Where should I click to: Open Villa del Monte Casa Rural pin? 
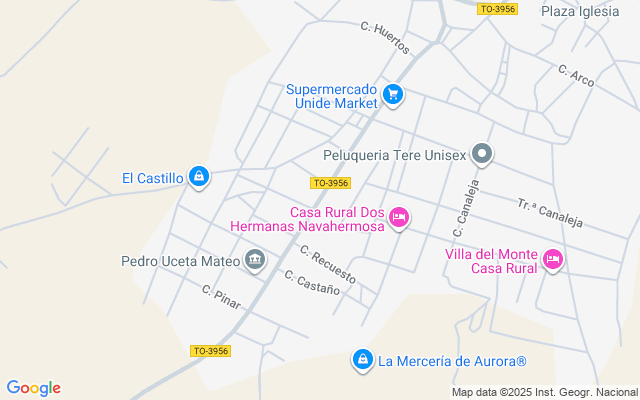coord(553,260)
